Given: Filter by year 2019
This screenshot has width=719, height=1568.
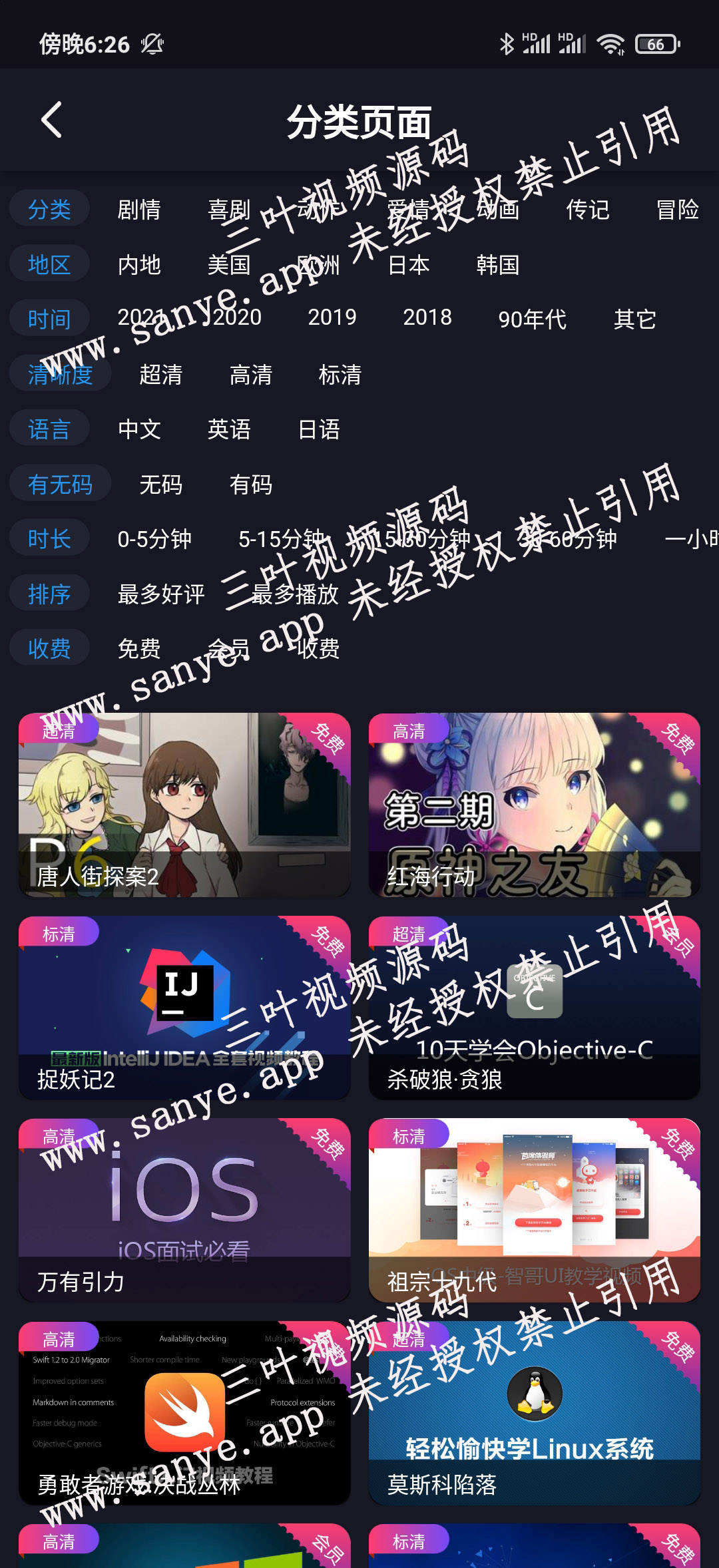Looking at the screenshot, I should point(332,317).
